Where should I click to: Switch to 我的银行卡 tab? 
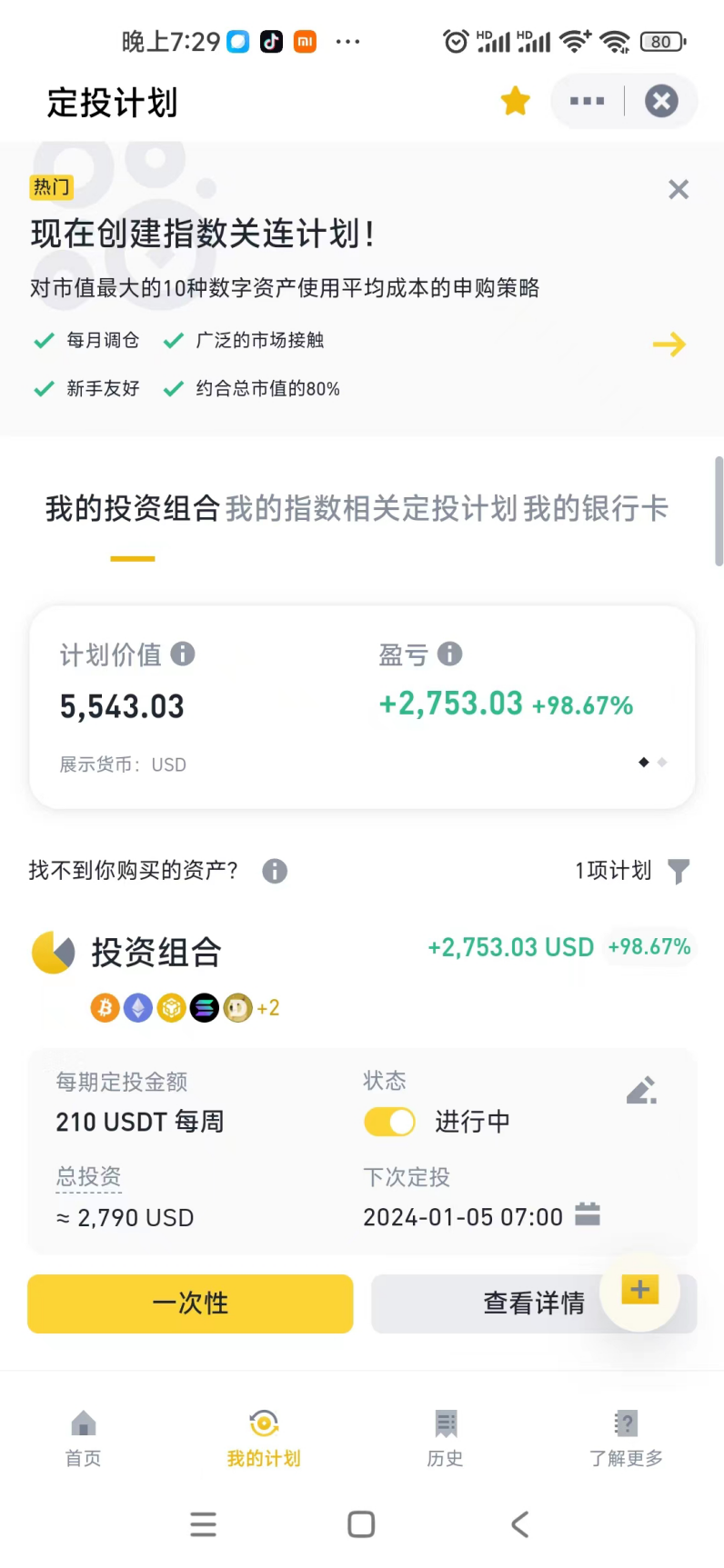(x=596, y=509)
